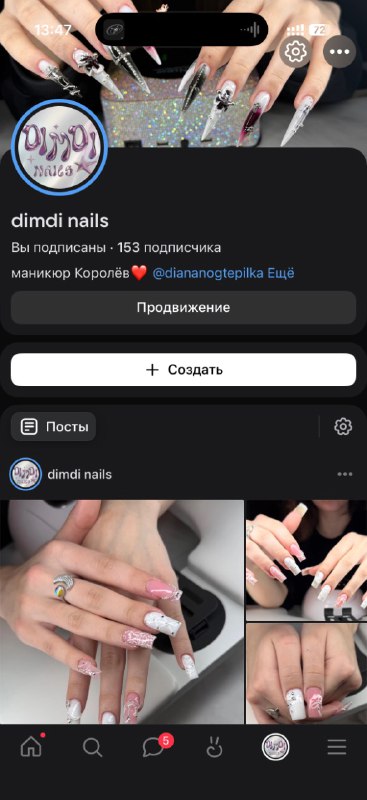Open the friends smiley tab
The width and height of the screenshot is (367, 800).
pyautogui.click(x=214, y=748)
